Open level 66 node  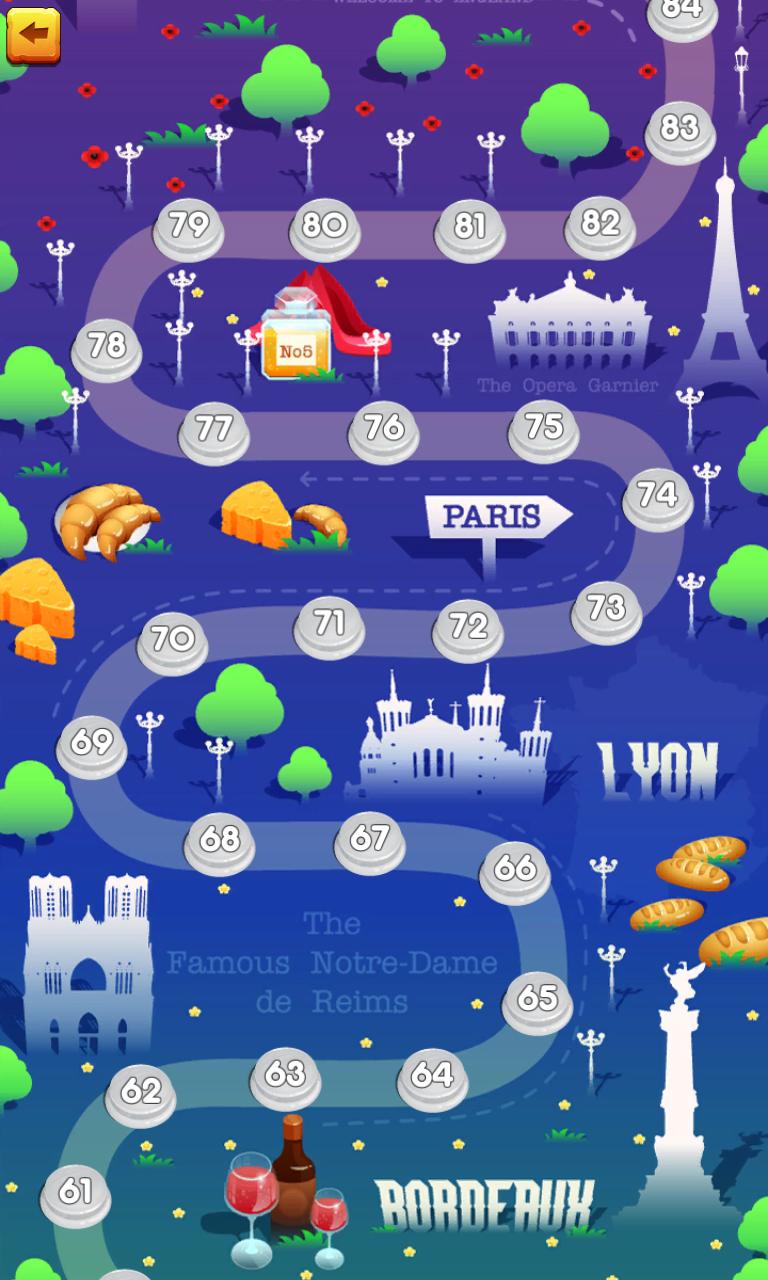pos(515,871)
